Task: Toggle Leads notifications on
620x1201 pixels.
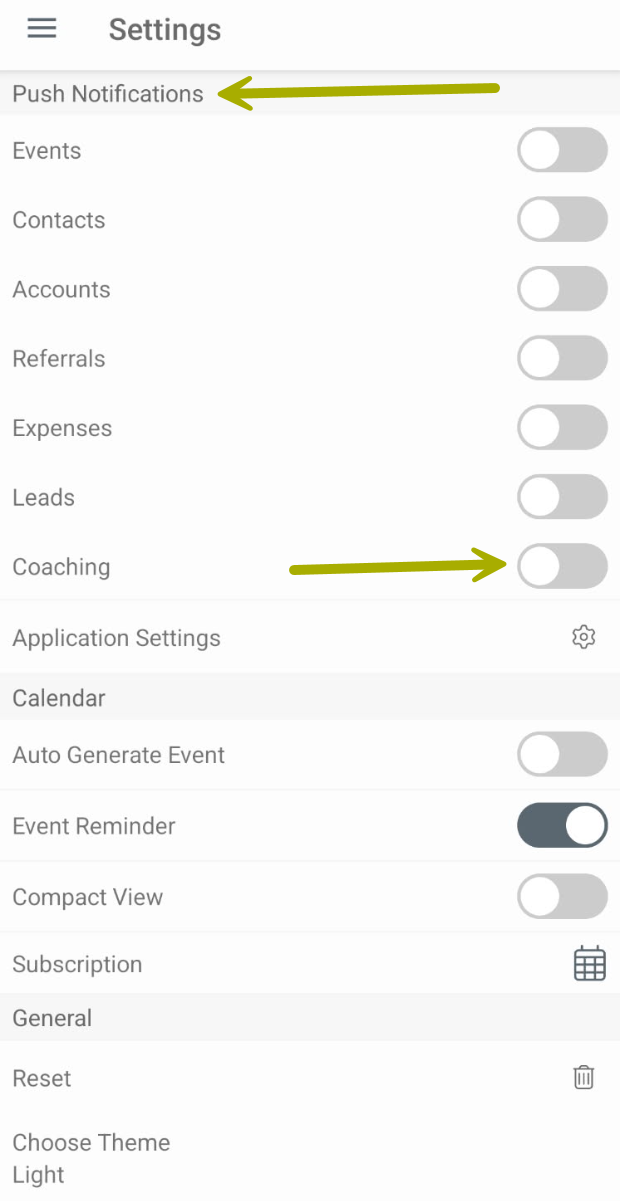Action: (562, 497)
